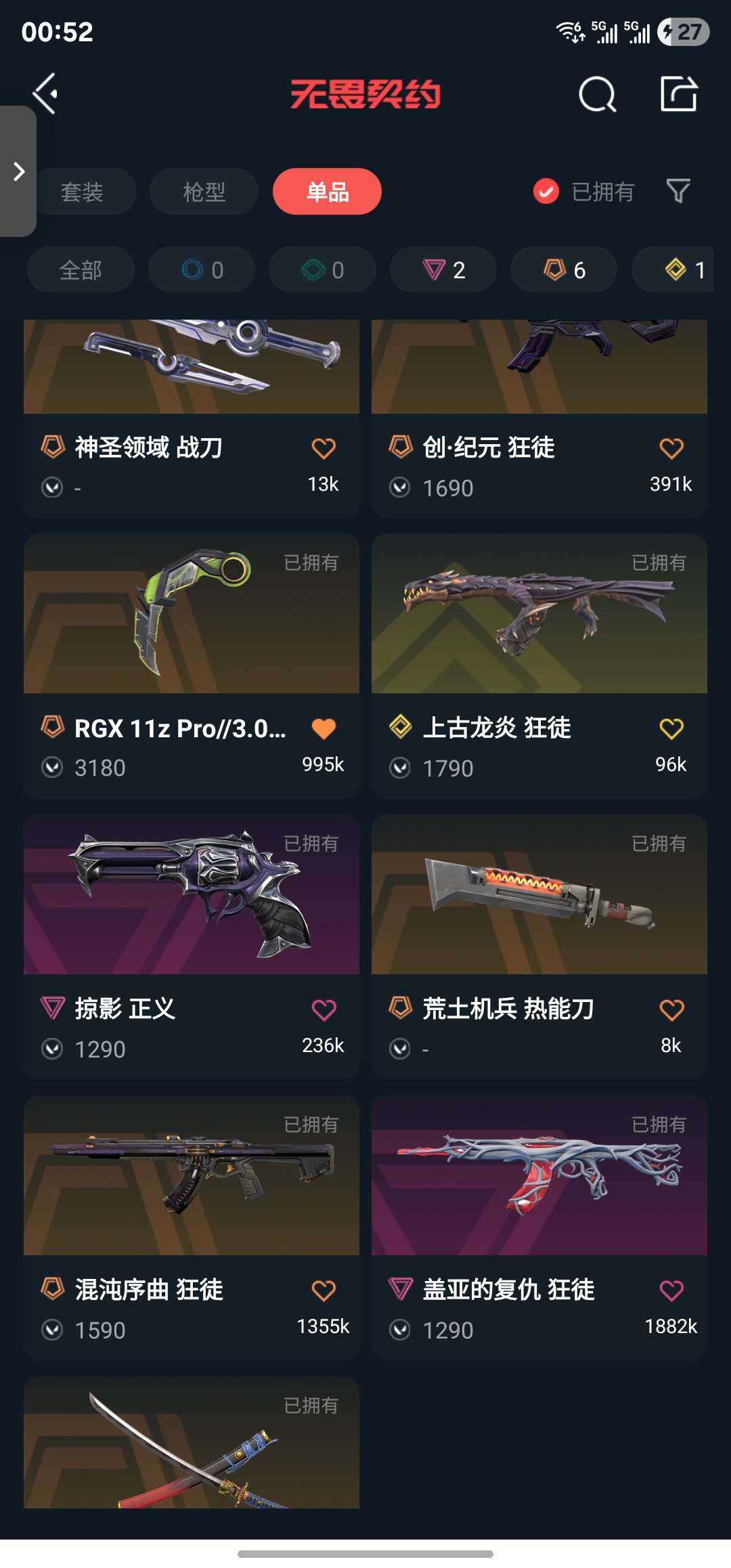
Task: Favorite the 创·纪元 狂徒 skin
Action: (x=671, y=448)
